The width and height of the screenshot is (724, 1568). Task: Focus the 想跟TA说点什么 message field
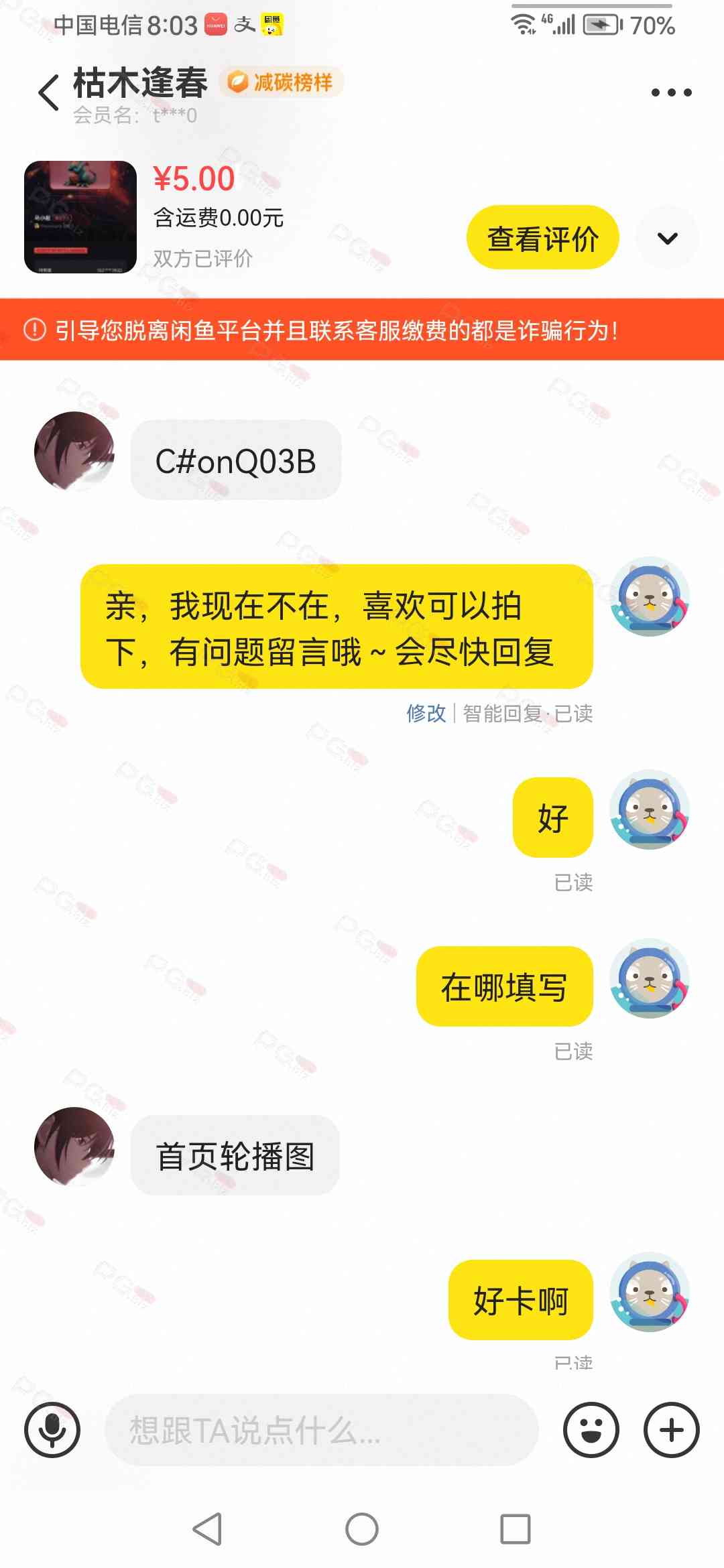point(322,1429)
